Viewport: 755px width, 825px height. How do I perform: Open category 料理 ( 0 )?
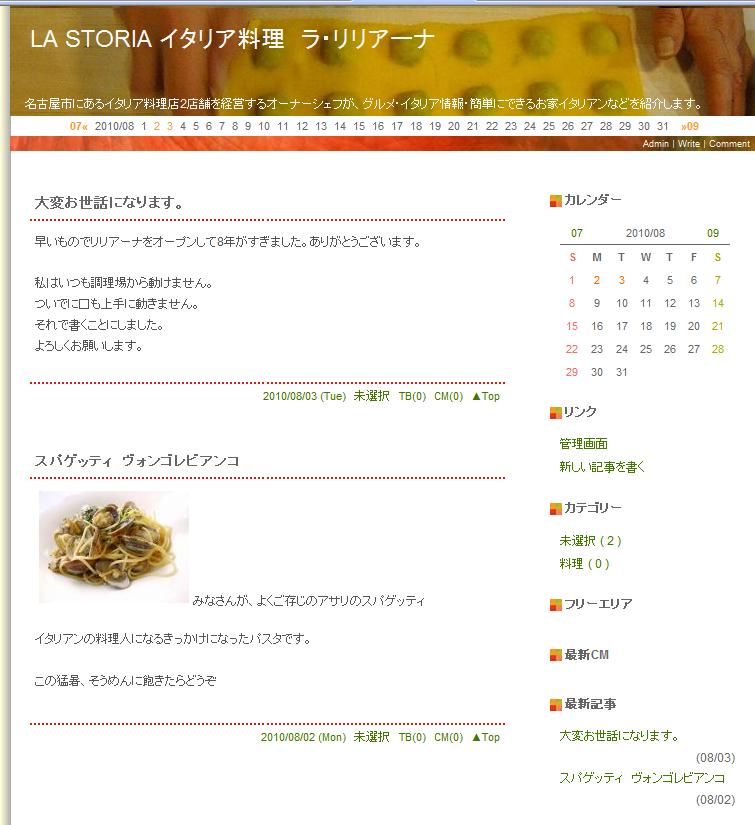[584, 564]
